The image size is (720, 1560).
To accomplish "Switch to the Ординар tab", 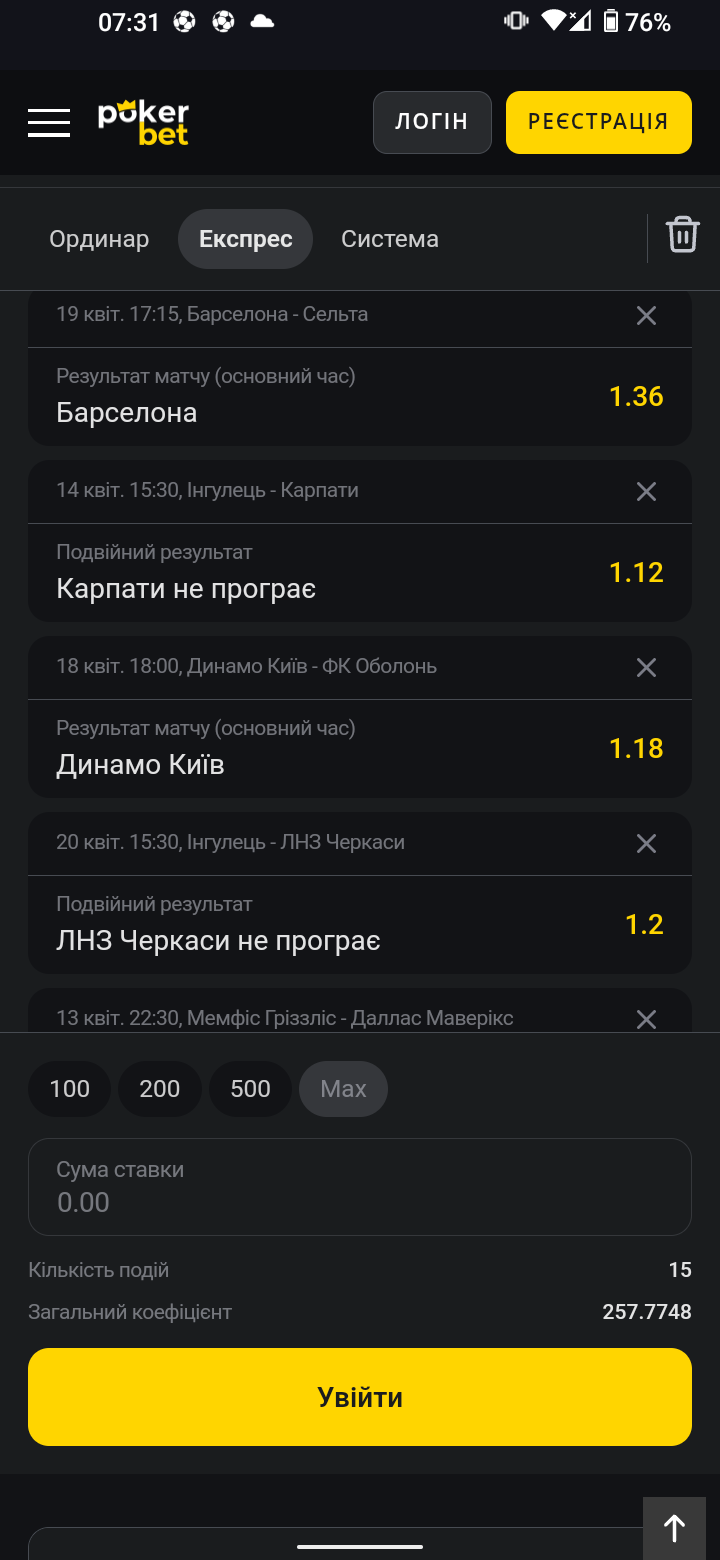I will click(x=99, y=239).
